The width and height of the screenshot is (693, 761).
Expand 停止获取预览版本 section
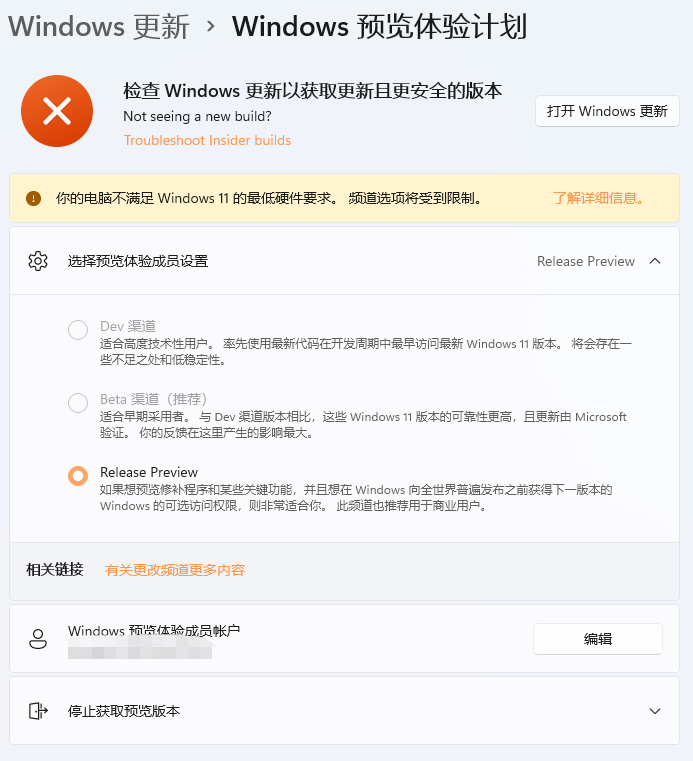click(655, 711)
